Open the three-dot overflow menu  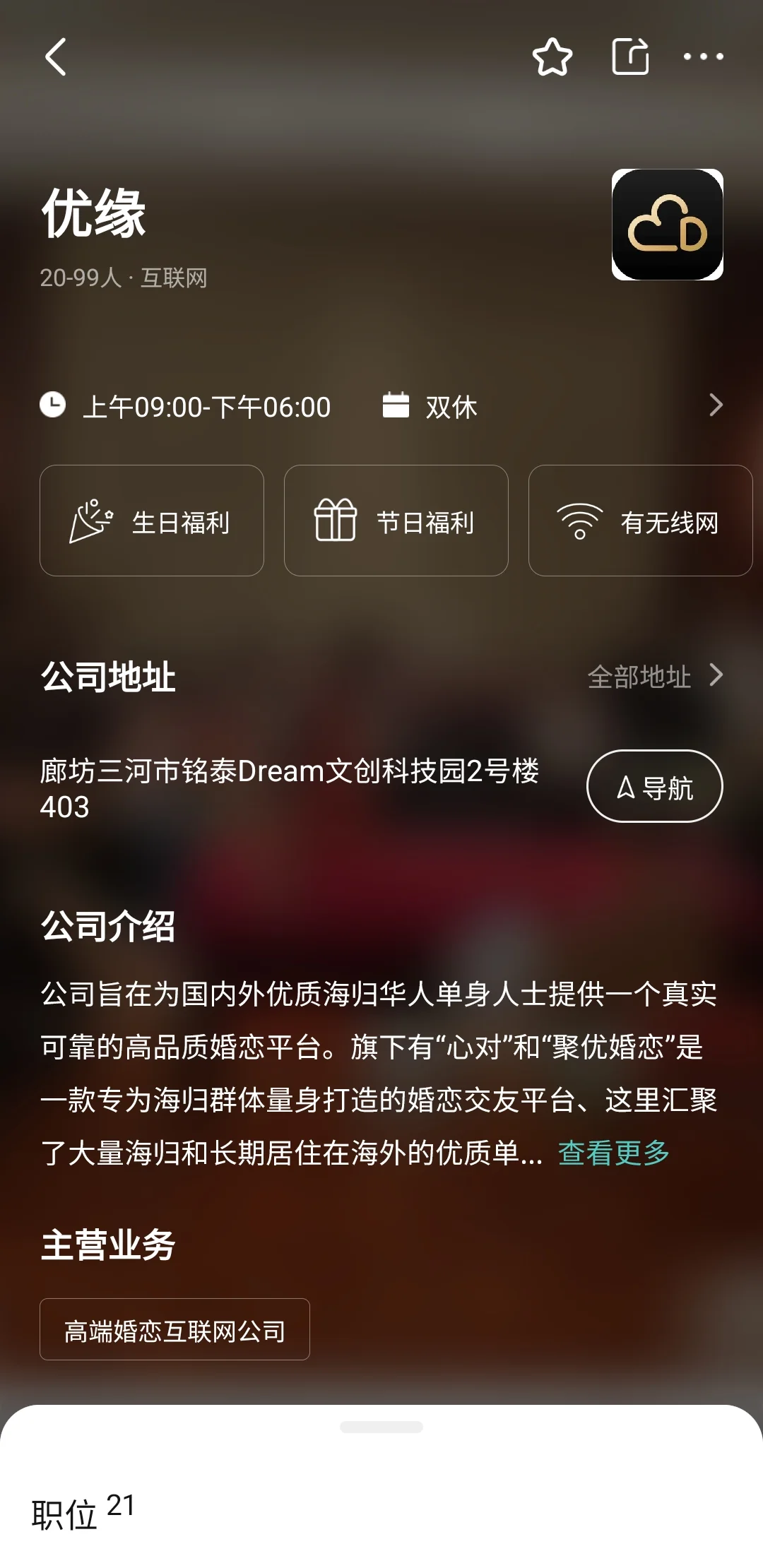pyautogui.click(x=703, y=57)
